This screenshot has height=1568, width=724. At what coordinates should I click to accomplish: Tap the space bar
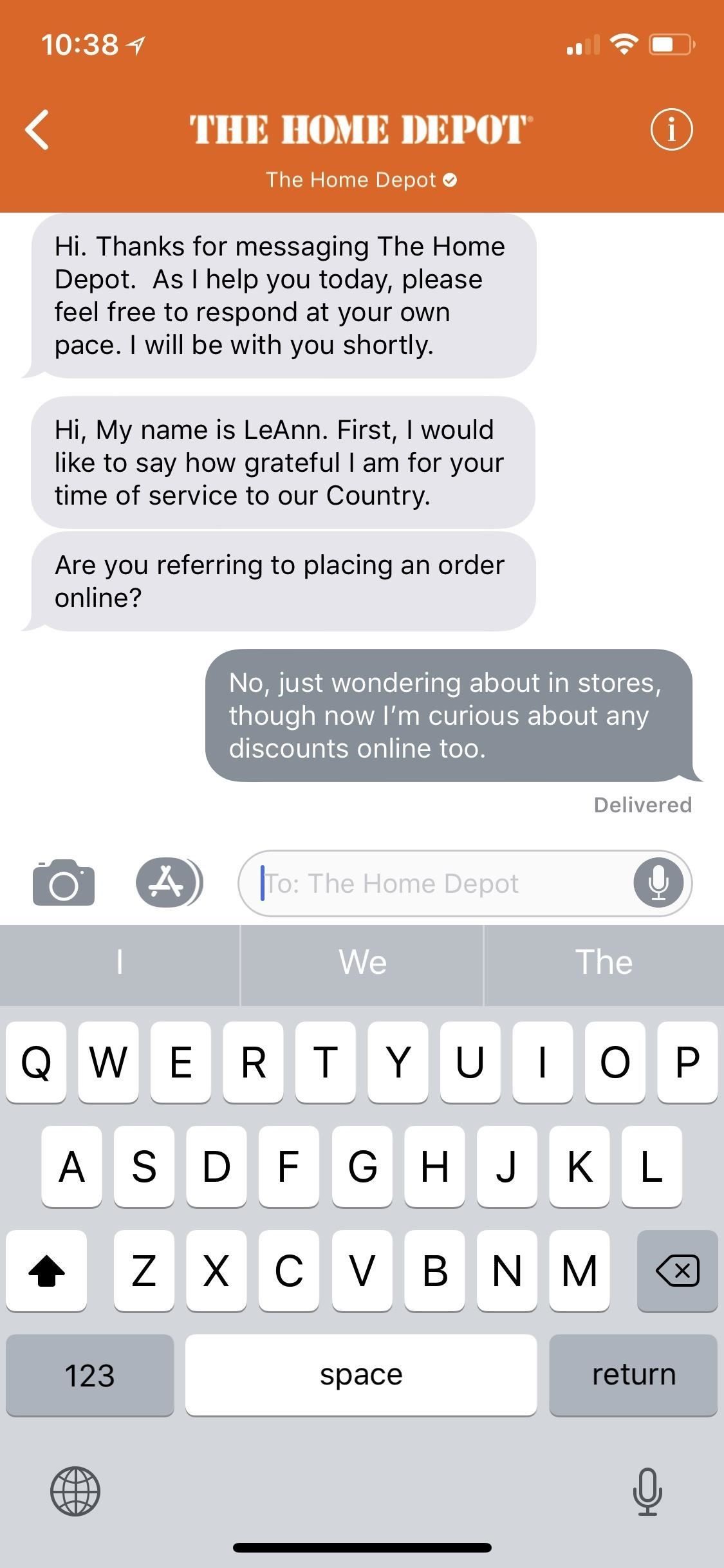pyautogui.click(x=360, y=1375)
